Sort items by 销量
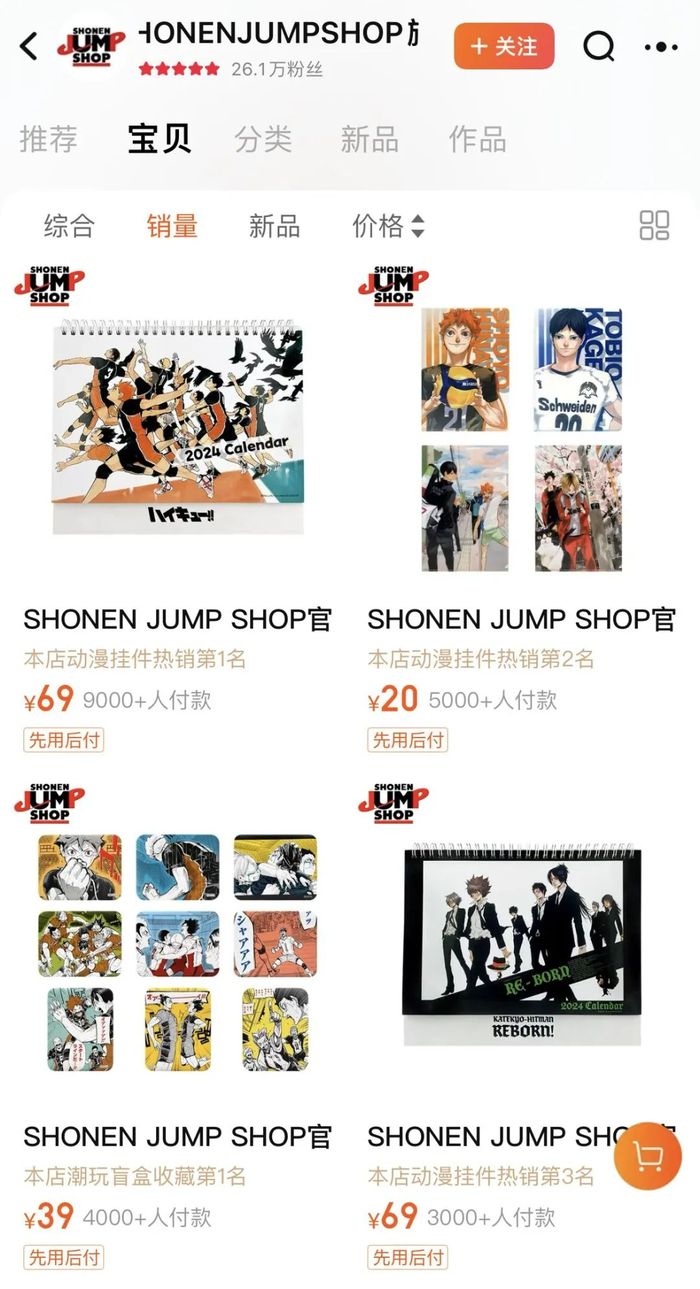Viewport: 700px width, 1289px height. (172, 226)
